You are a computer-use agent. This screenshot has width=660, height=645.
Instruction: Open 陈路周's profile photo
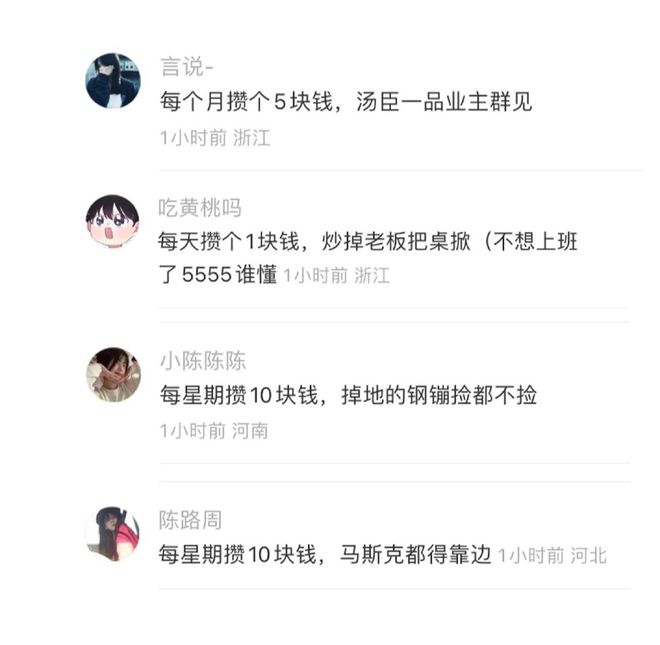[x=113, y=534]
